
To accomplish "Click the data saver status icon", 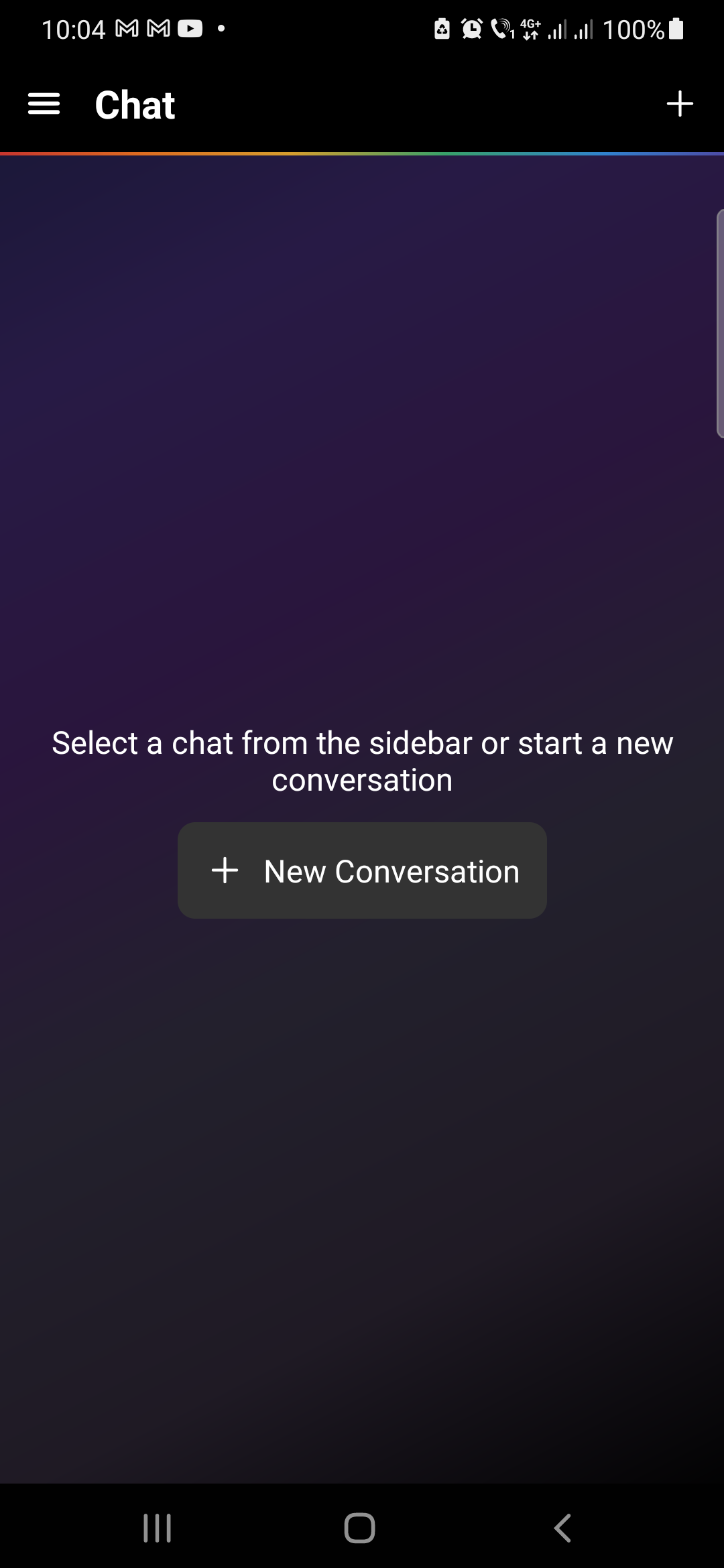I will tap(442, 28).
